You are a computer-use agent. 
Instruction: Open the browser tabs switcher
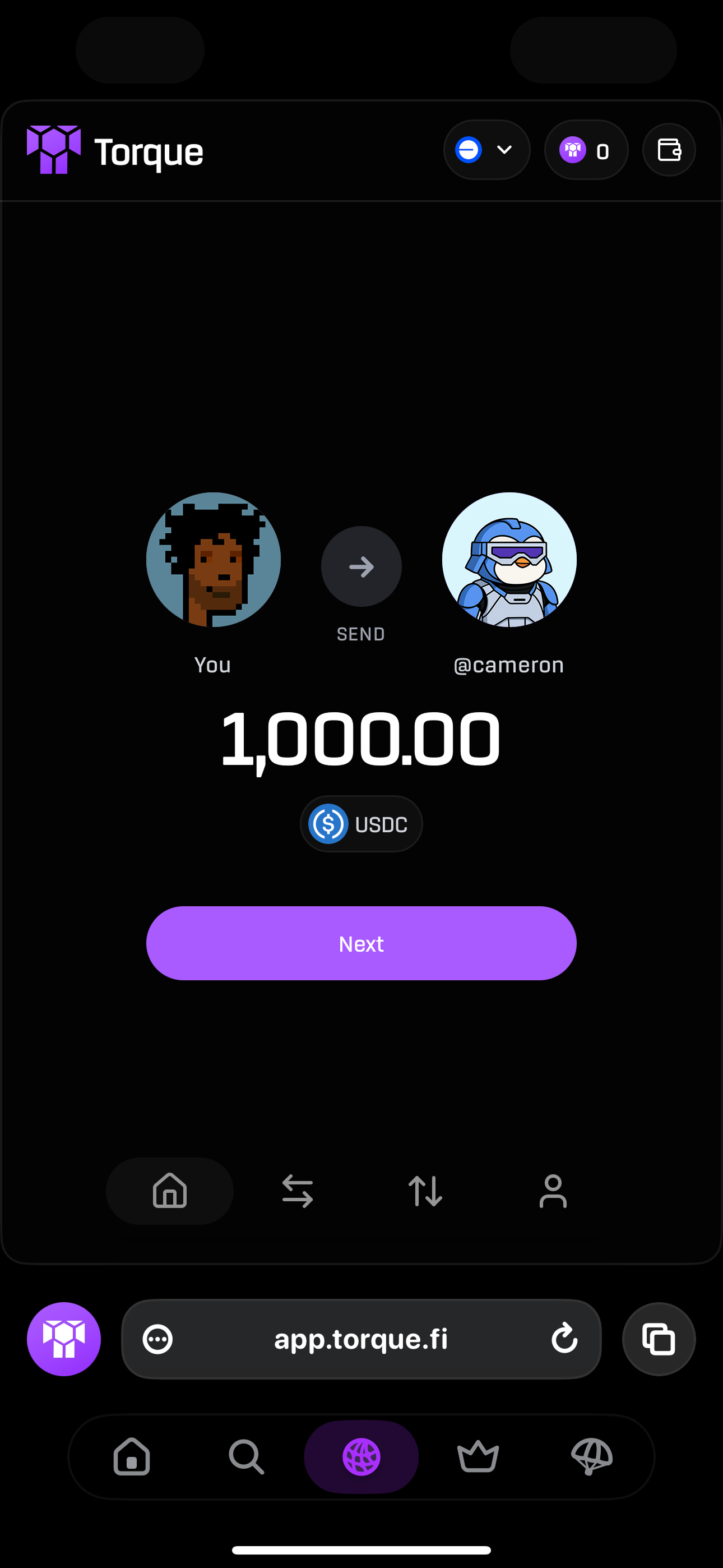pos(659,1339)
